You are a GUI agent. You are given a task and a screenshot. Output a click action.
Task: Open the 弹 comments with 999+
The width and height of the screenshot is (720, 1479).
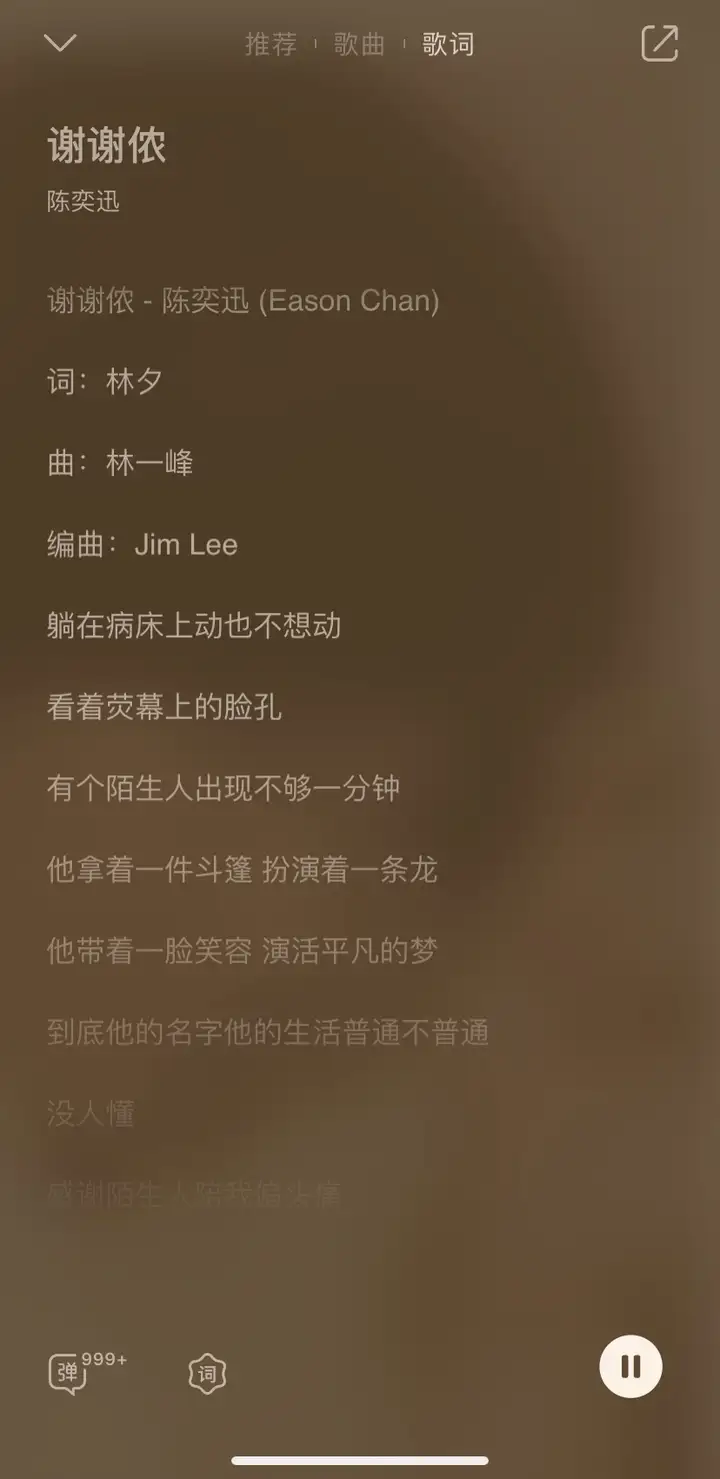pos(70,1372)
